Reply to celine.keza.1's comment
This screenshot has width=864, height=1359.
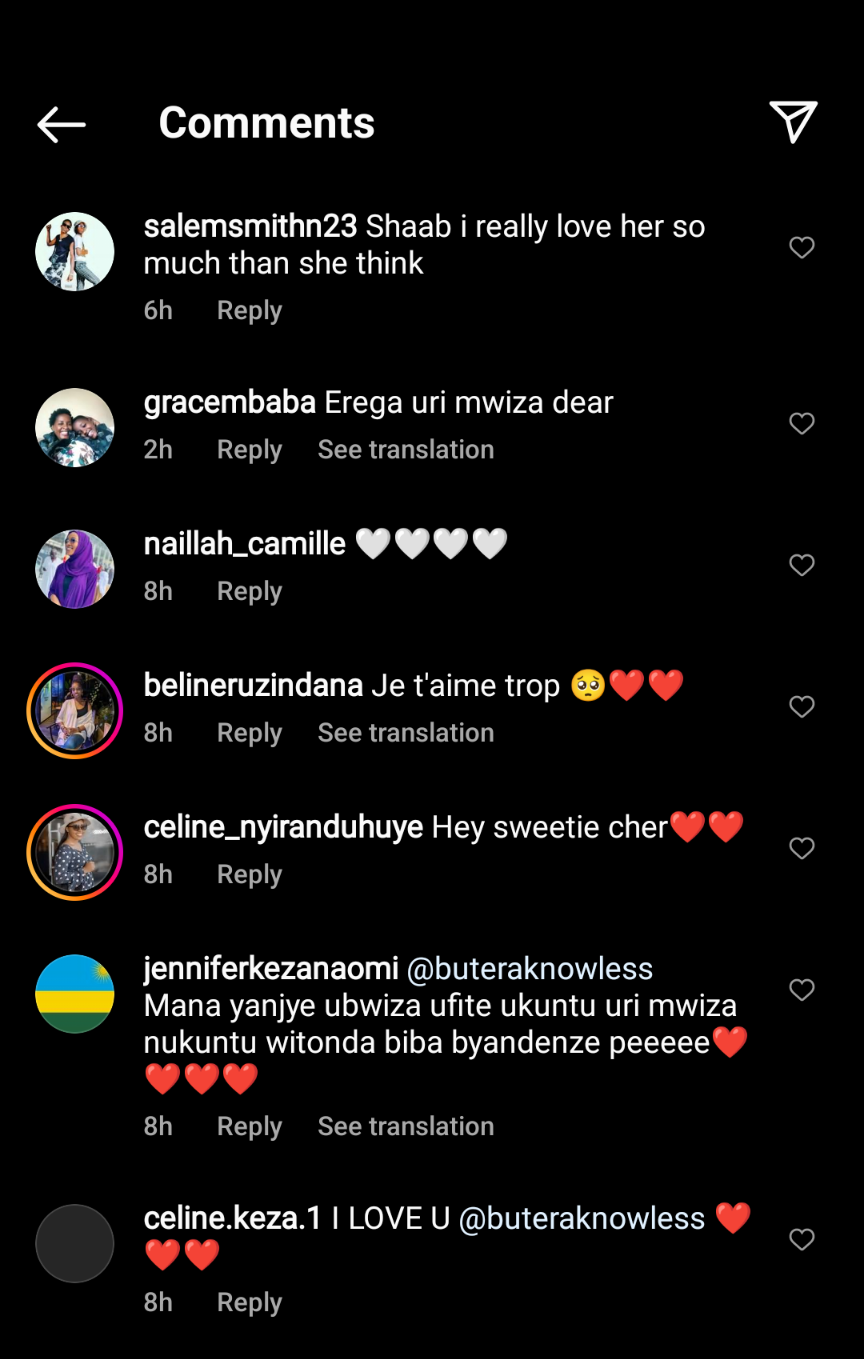[249, 1302]
